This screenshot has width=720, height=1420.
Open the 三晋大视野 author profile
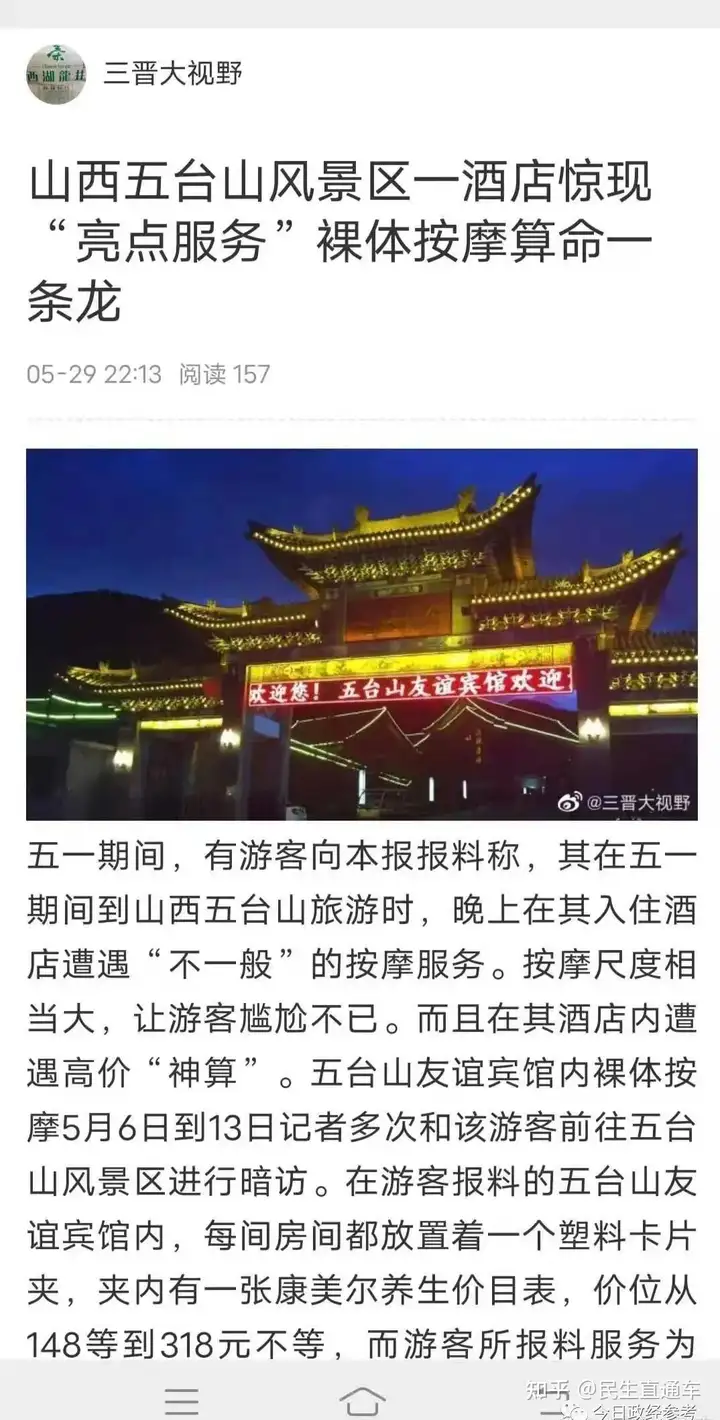pos(172,74)
